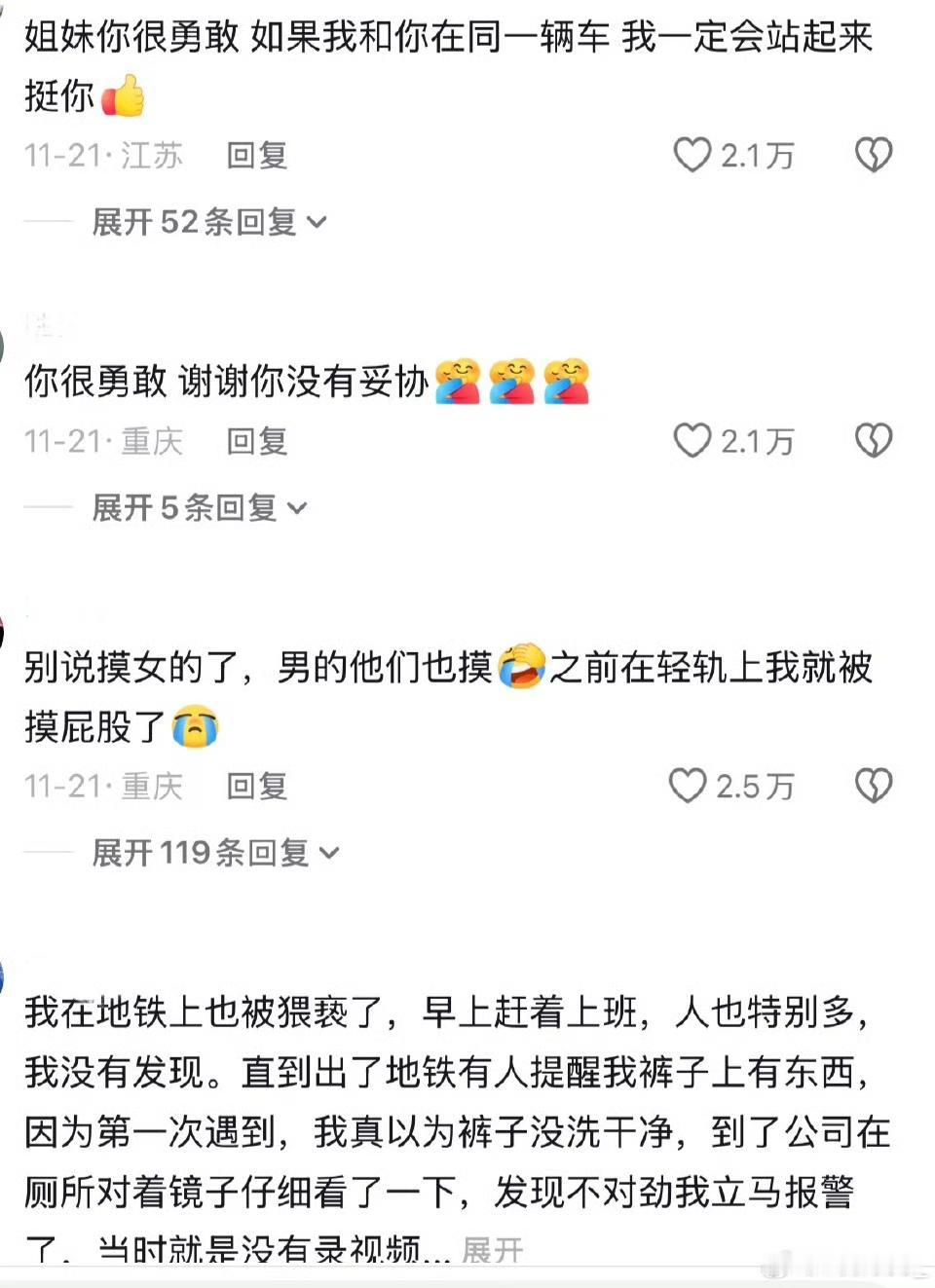Tap the 11-21·江苏 timestamp label
Screen dimensions: 935x1288
pos(102,154)
